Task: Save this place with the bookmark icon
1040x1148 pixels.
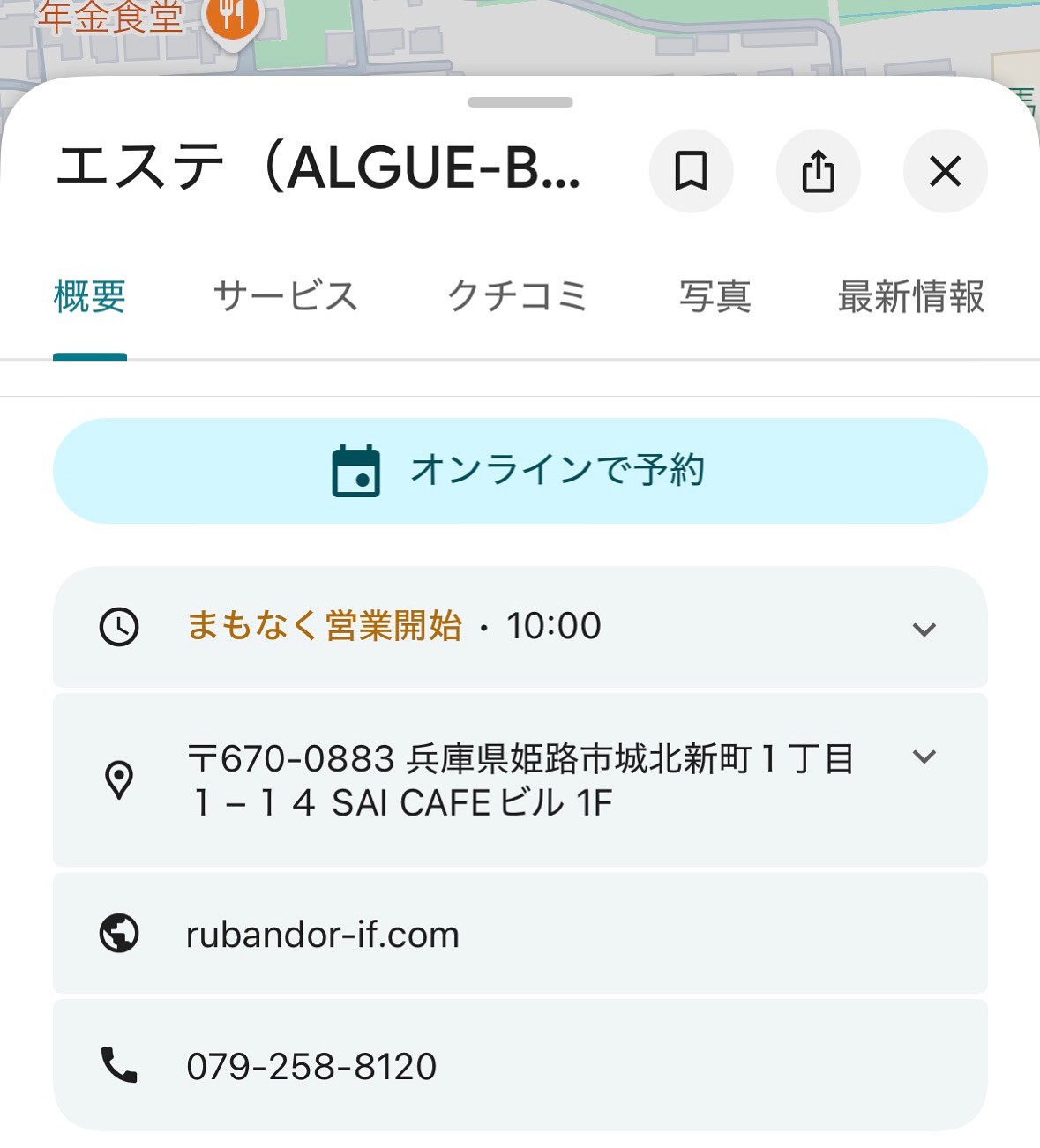Action: coord(691,171)
